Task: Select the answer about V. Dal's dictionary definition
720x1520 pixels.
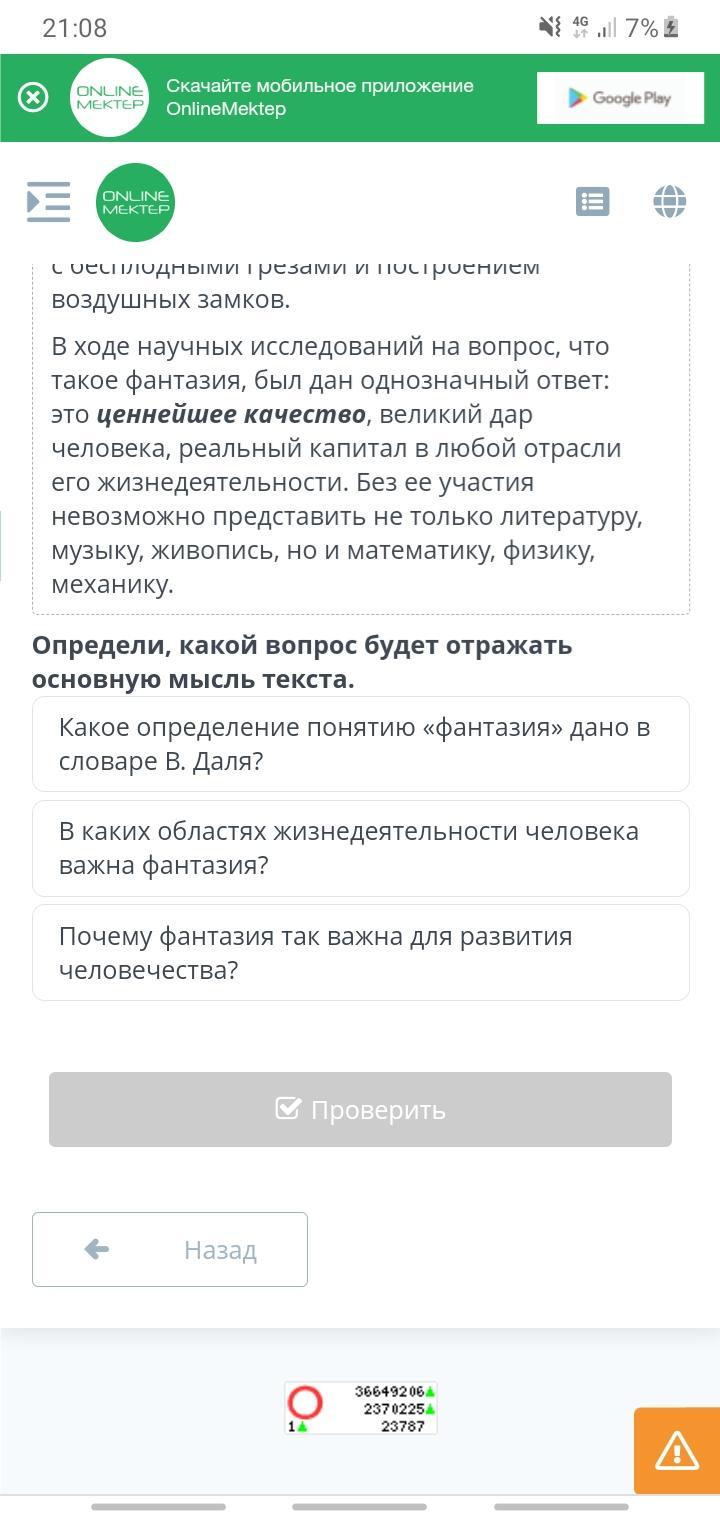Action: pyautogui.click(x=361, y=744)
